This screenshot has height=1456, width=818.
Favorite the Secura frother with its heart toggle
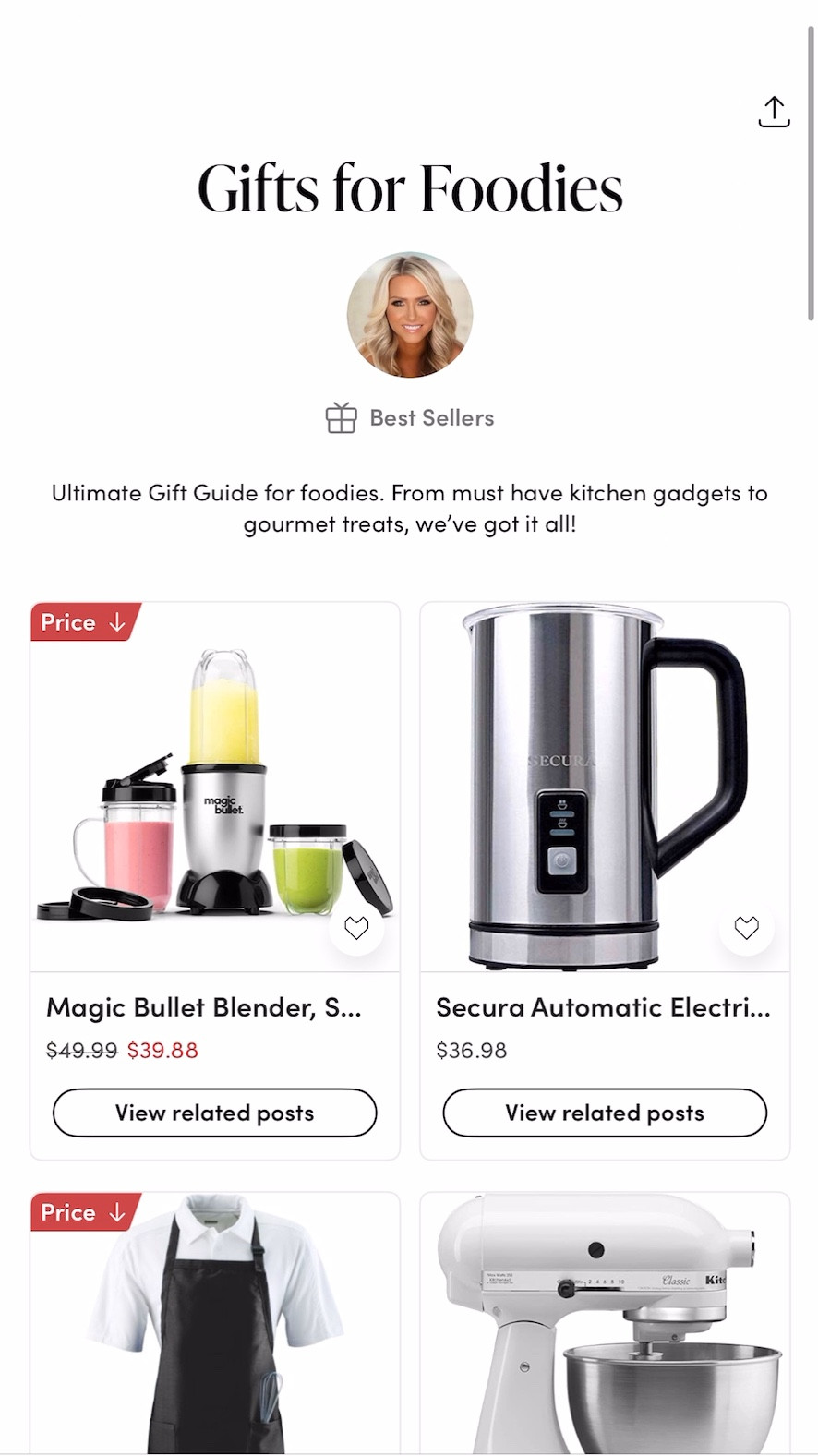click(746, 928)
